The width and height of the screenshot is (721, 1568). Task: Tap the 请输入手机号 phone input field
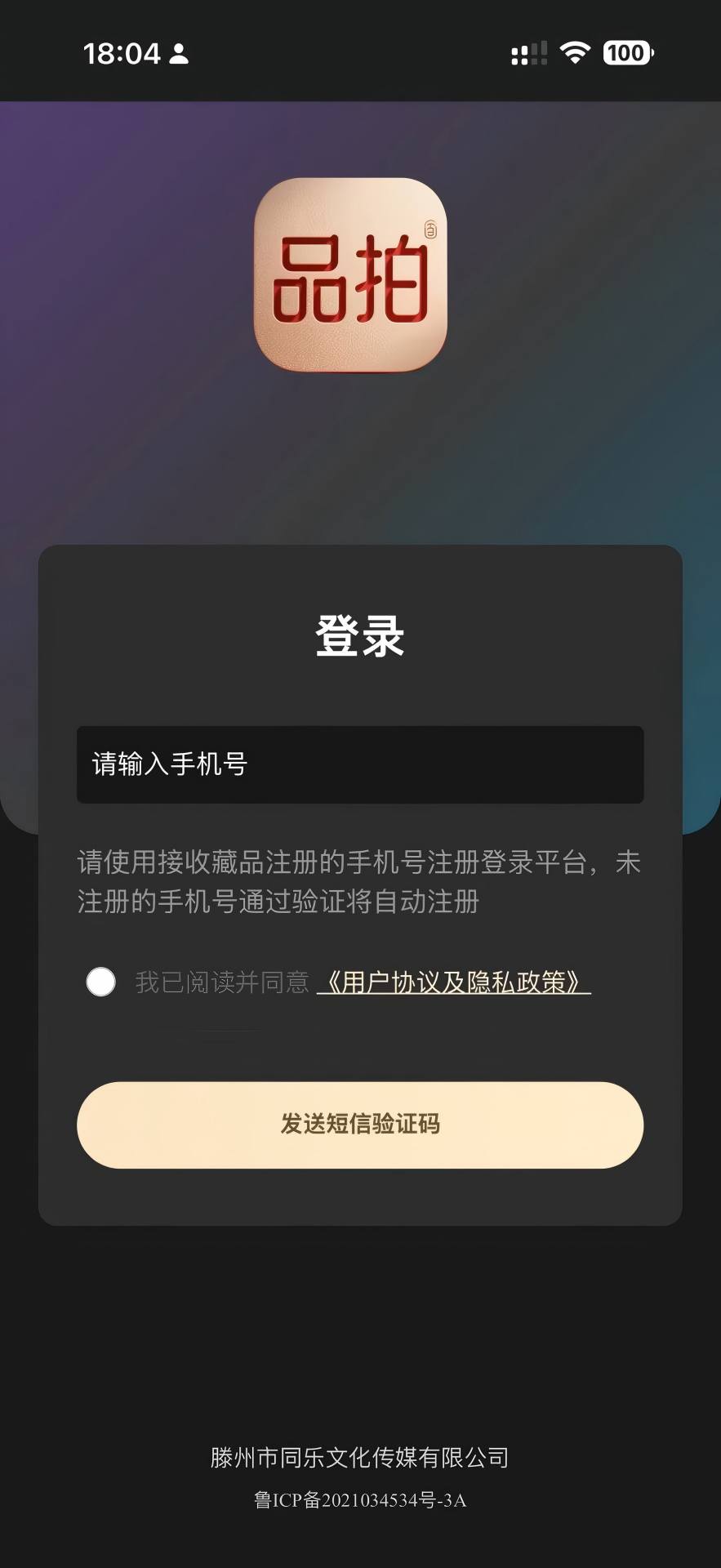tap(360, 765)
